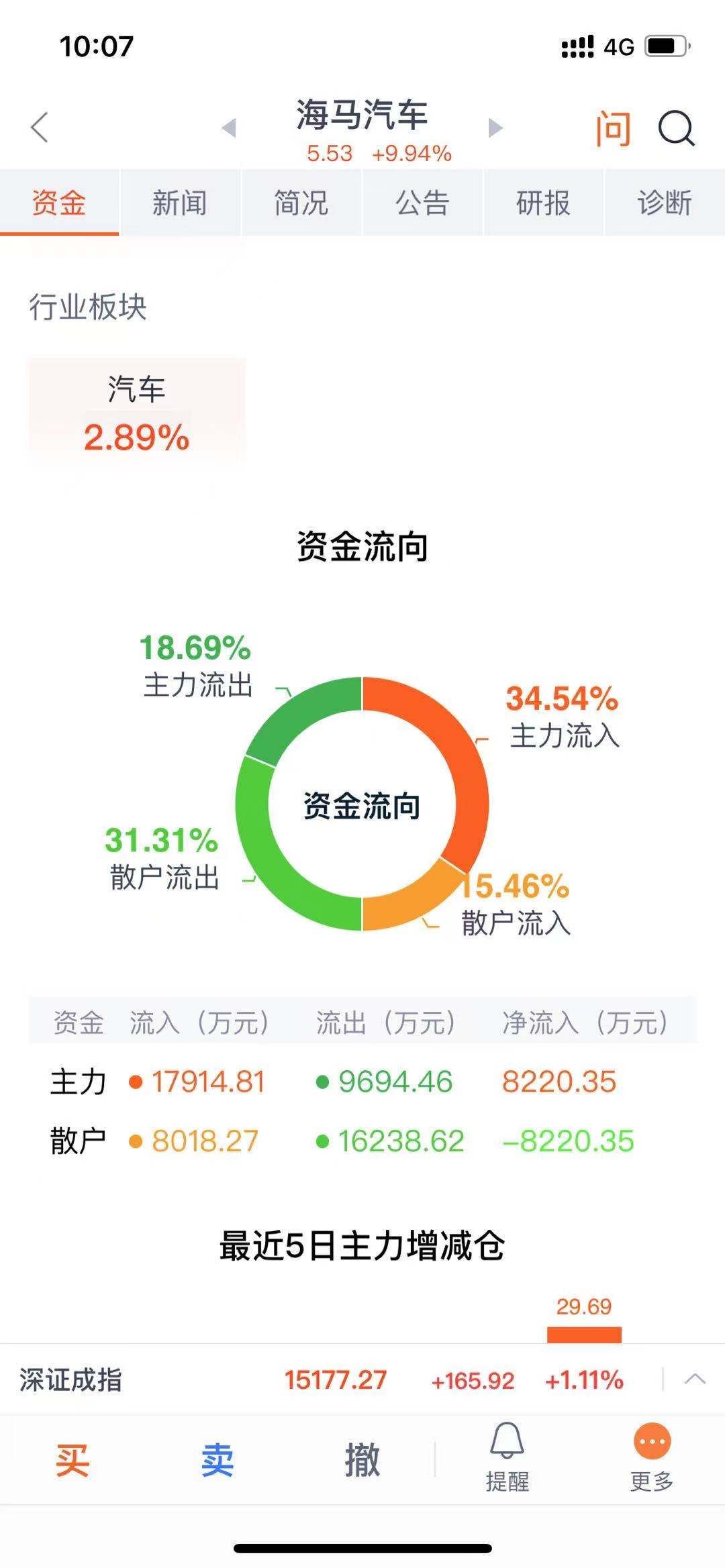The height and width of the screenshot is (1568, 725).
Task: Set a 提醒 price alert
Action: (x=507, y=1457)
